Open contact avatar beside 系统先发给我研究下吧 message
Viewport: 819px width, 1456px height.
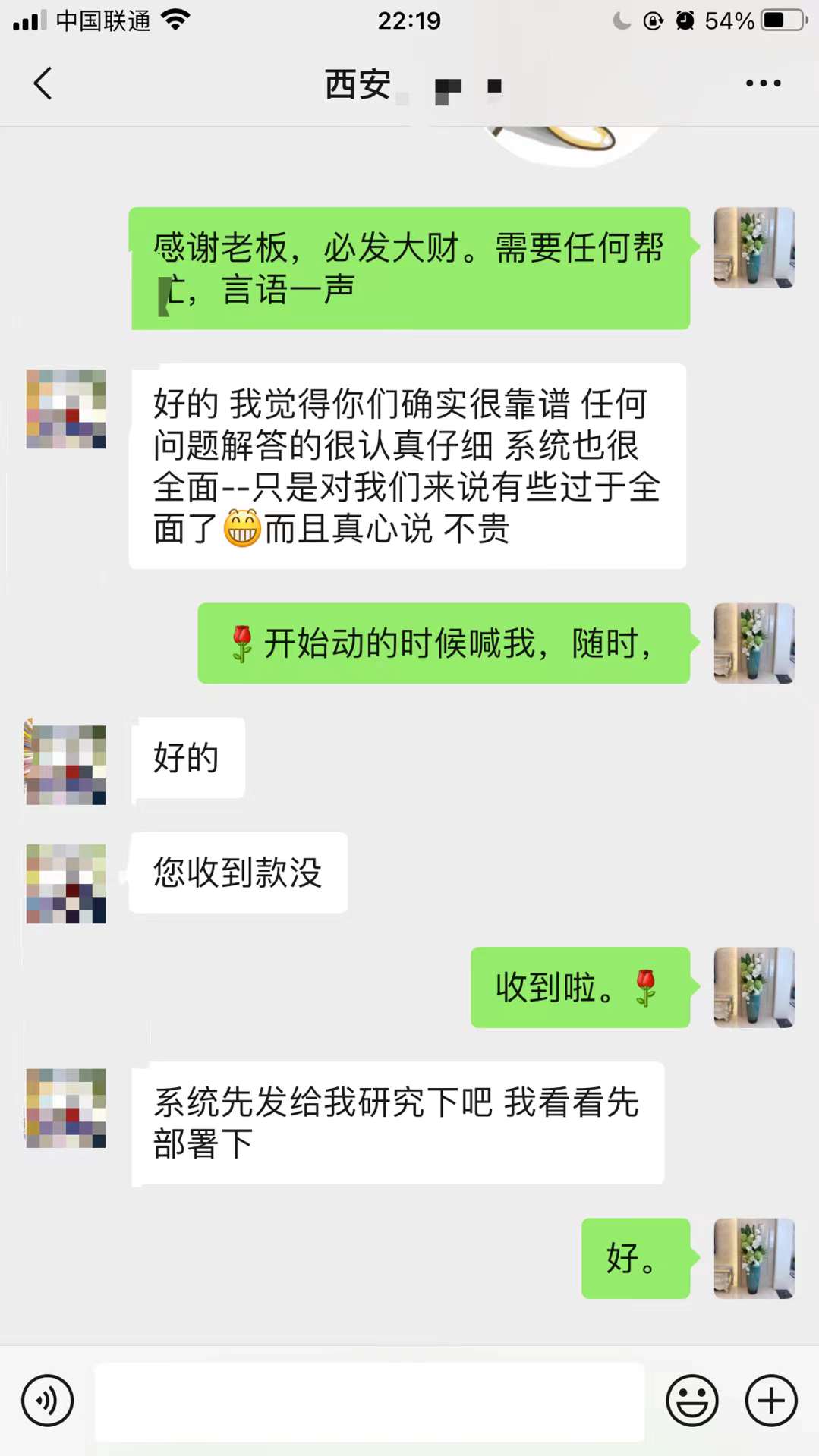click(x=66, y=1108)
